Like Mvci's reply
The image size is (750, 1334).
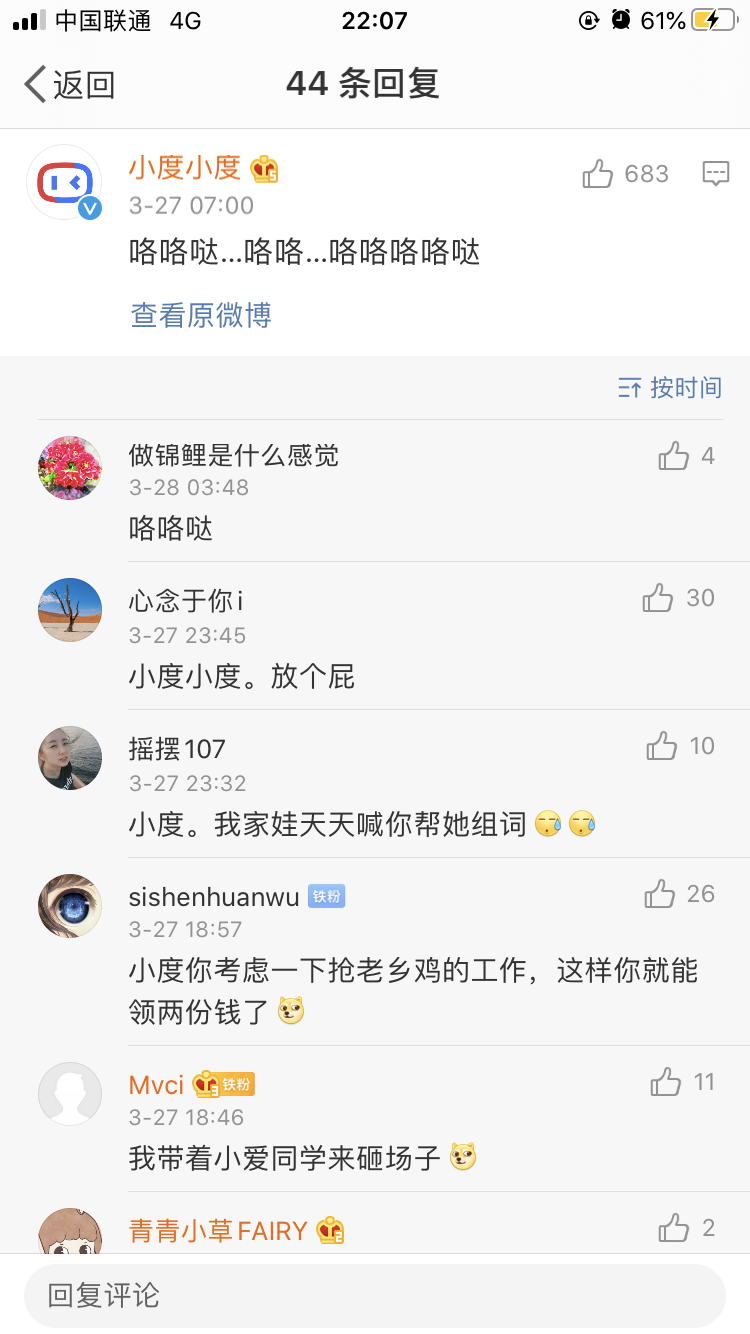click(666, 1082)
